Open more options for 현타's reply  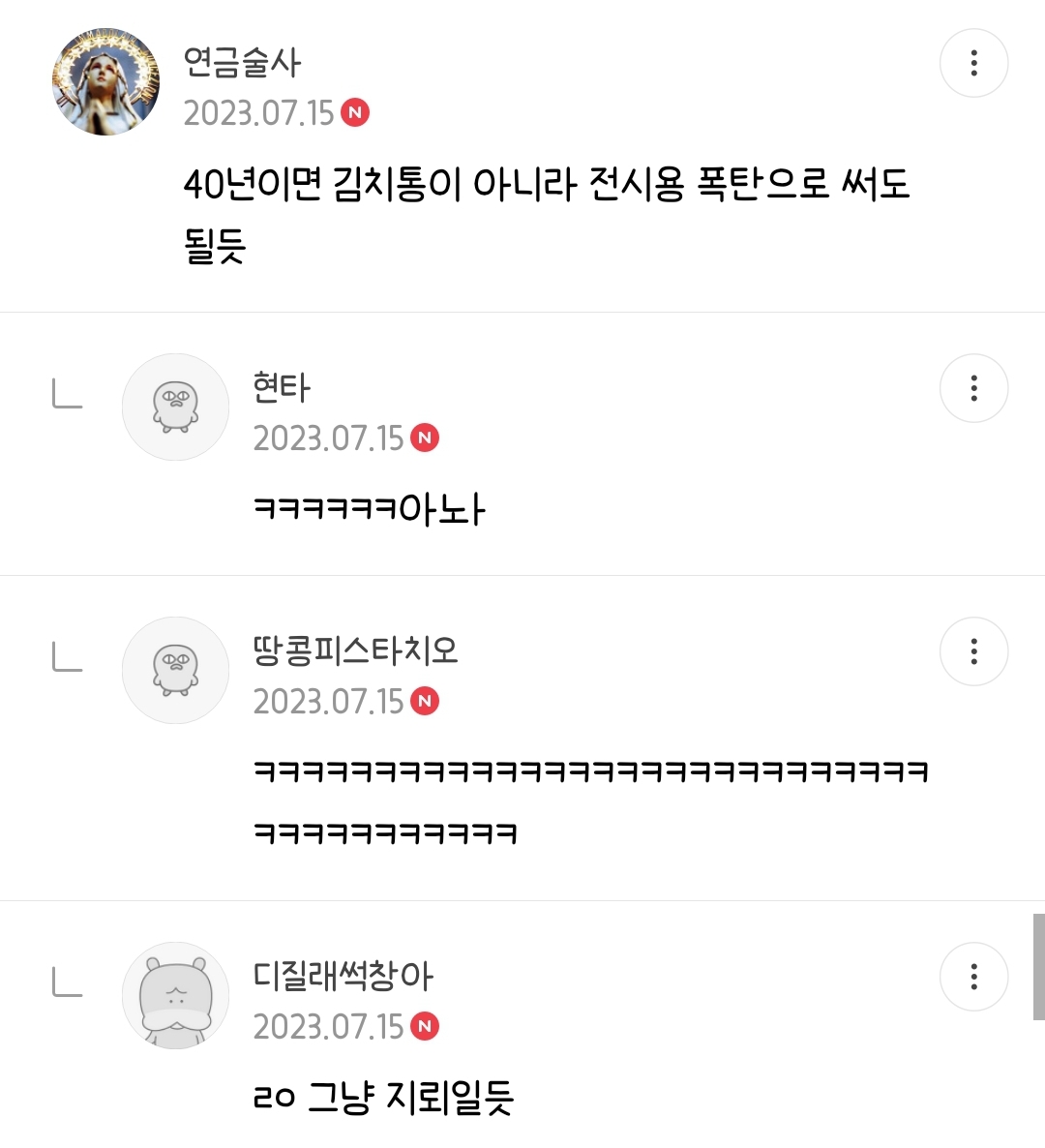click(973, 388)
